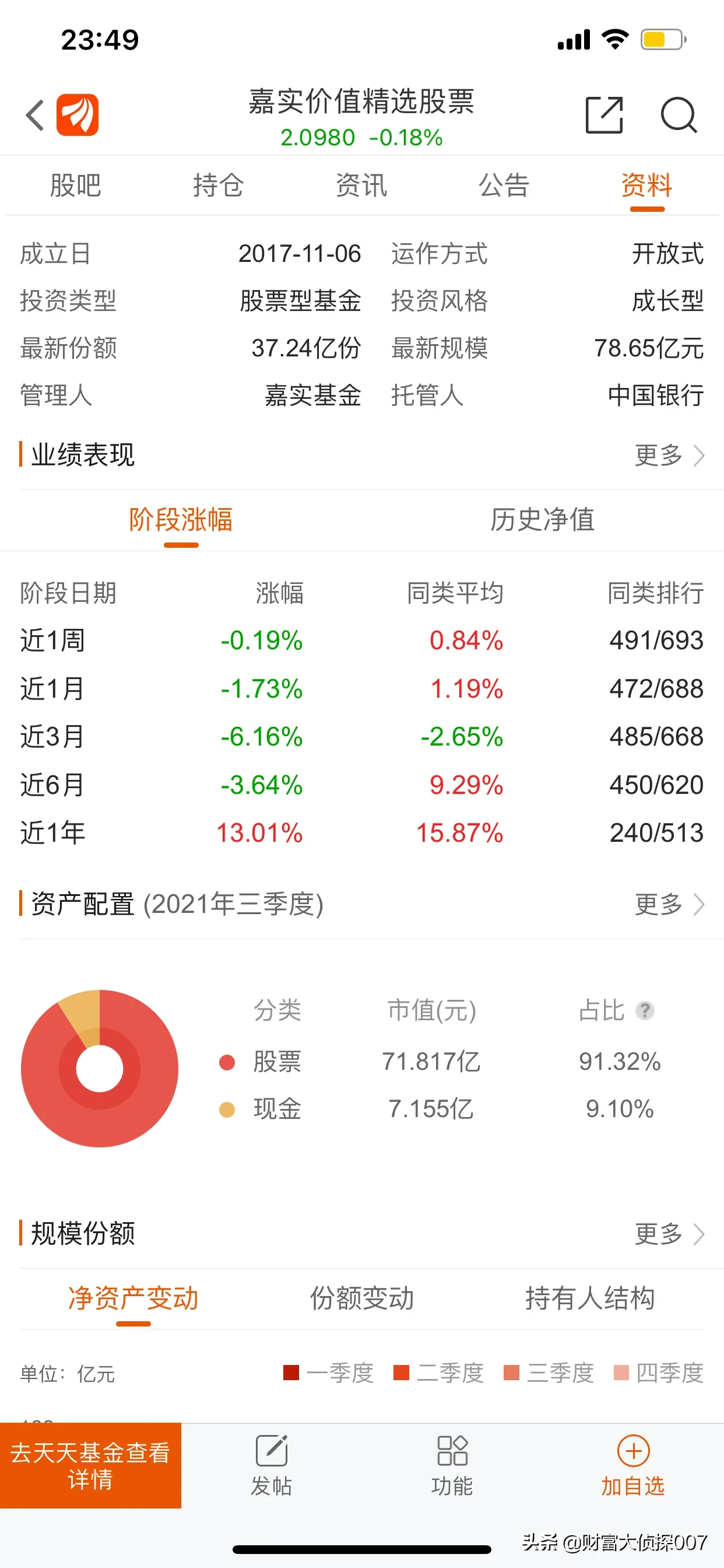
Task: Switch to the 持仓 tab
Action: pos(219,185)
